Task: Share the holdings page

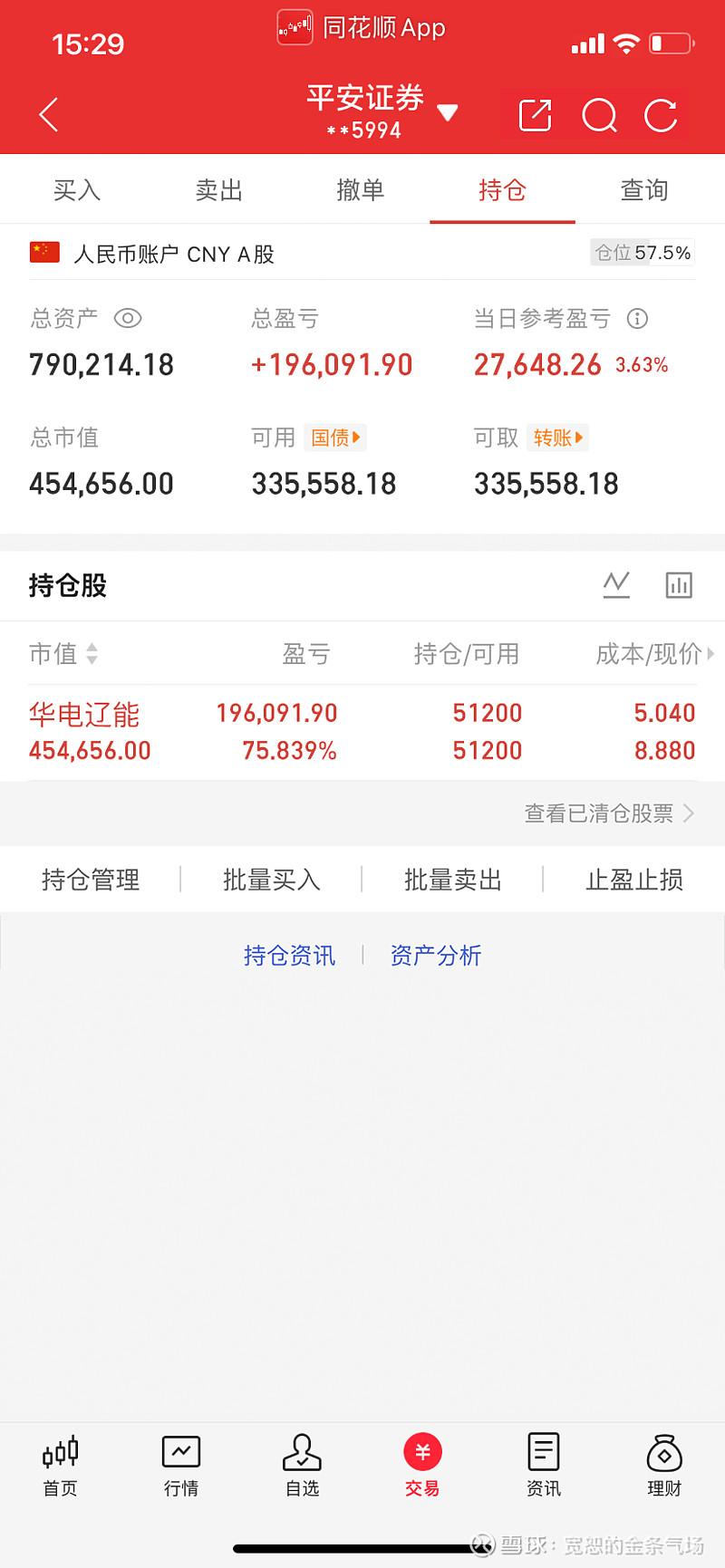Action: [x=535, y=116]
